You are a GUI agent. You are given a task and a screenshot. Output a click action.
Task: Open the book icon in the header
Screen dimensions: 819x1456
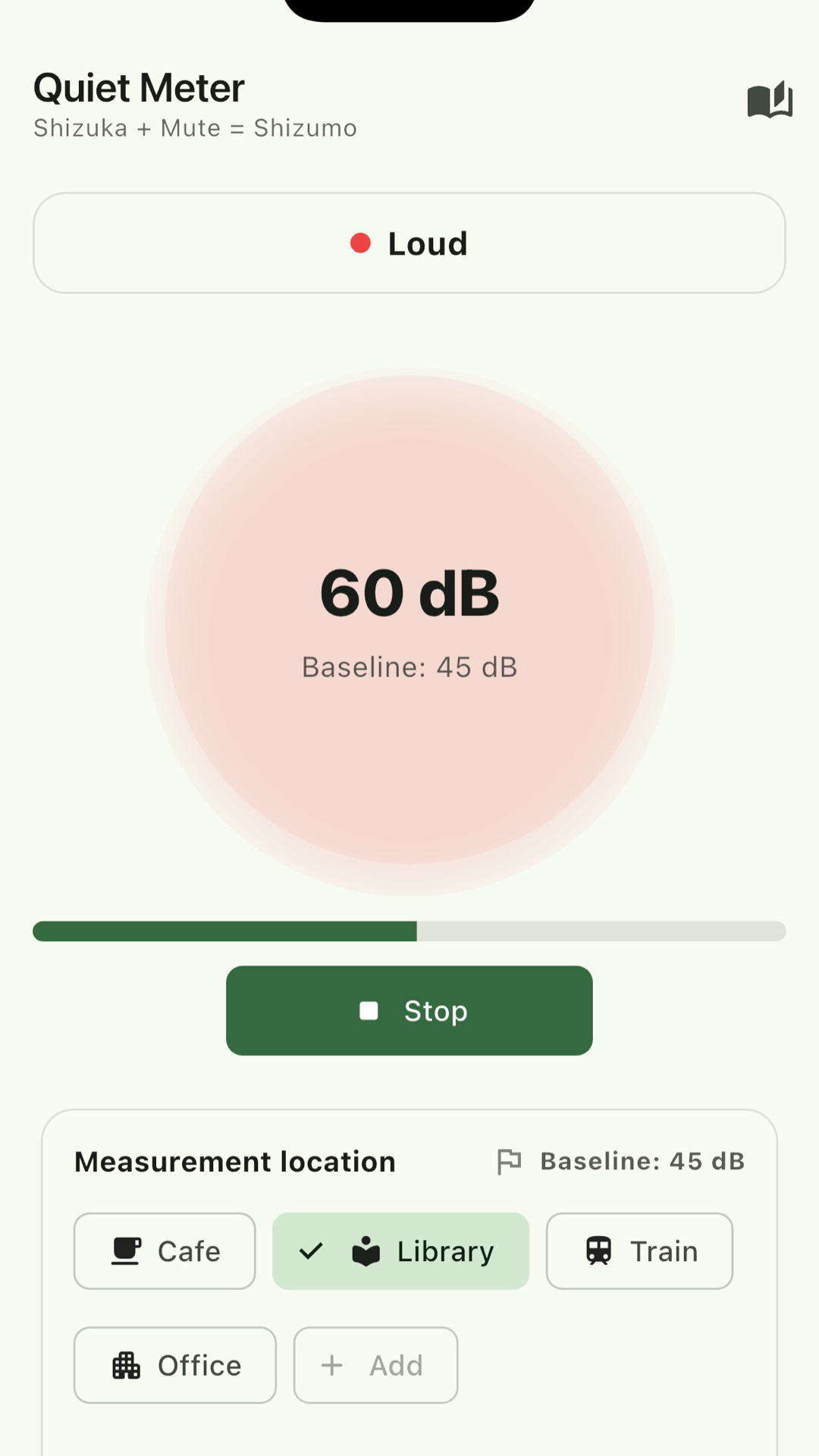[x=769, y=100]
